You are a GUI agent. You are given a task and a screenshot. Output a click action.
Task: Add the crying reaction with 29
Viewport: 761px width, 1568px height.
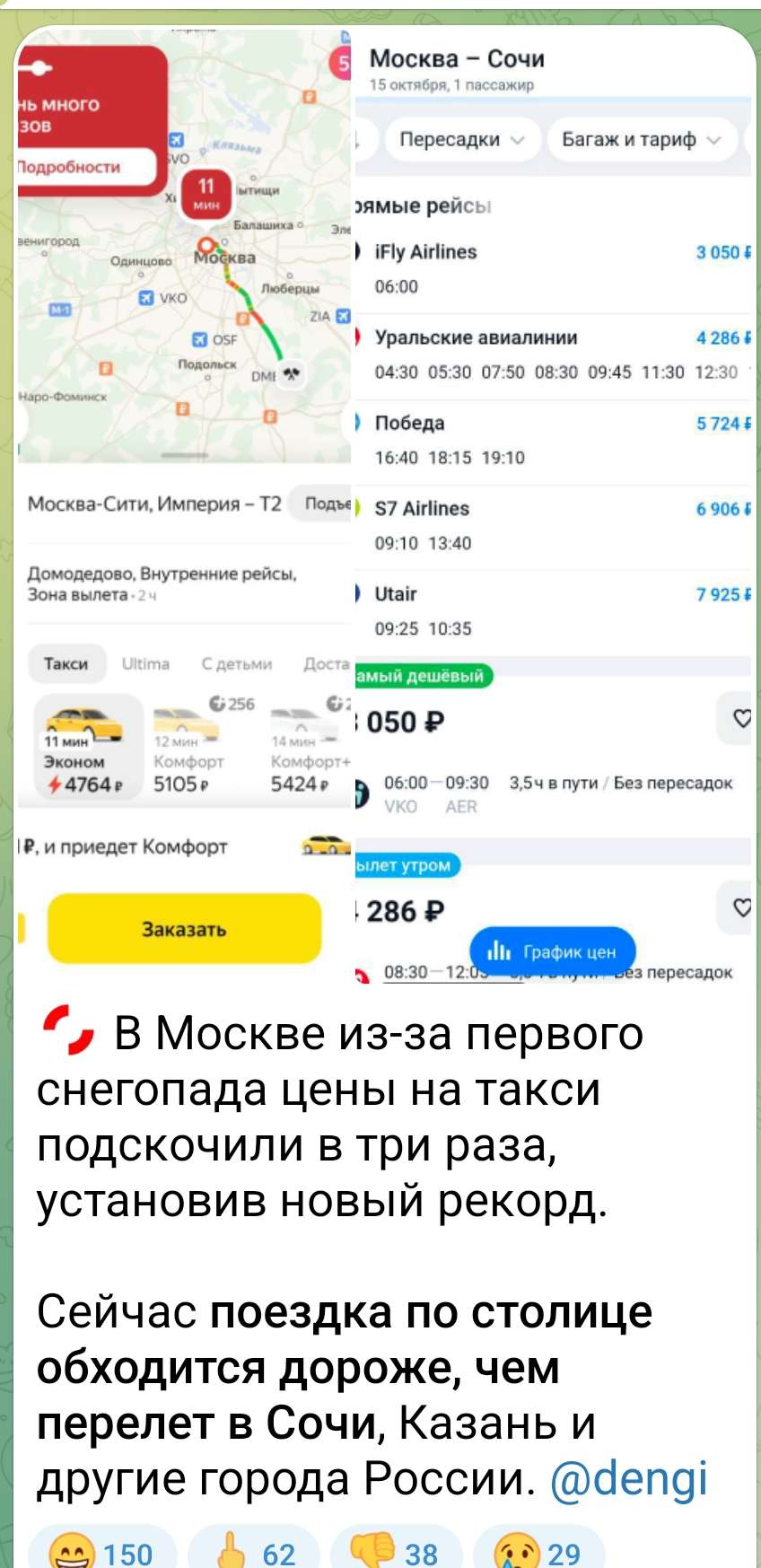(539, 1551)
